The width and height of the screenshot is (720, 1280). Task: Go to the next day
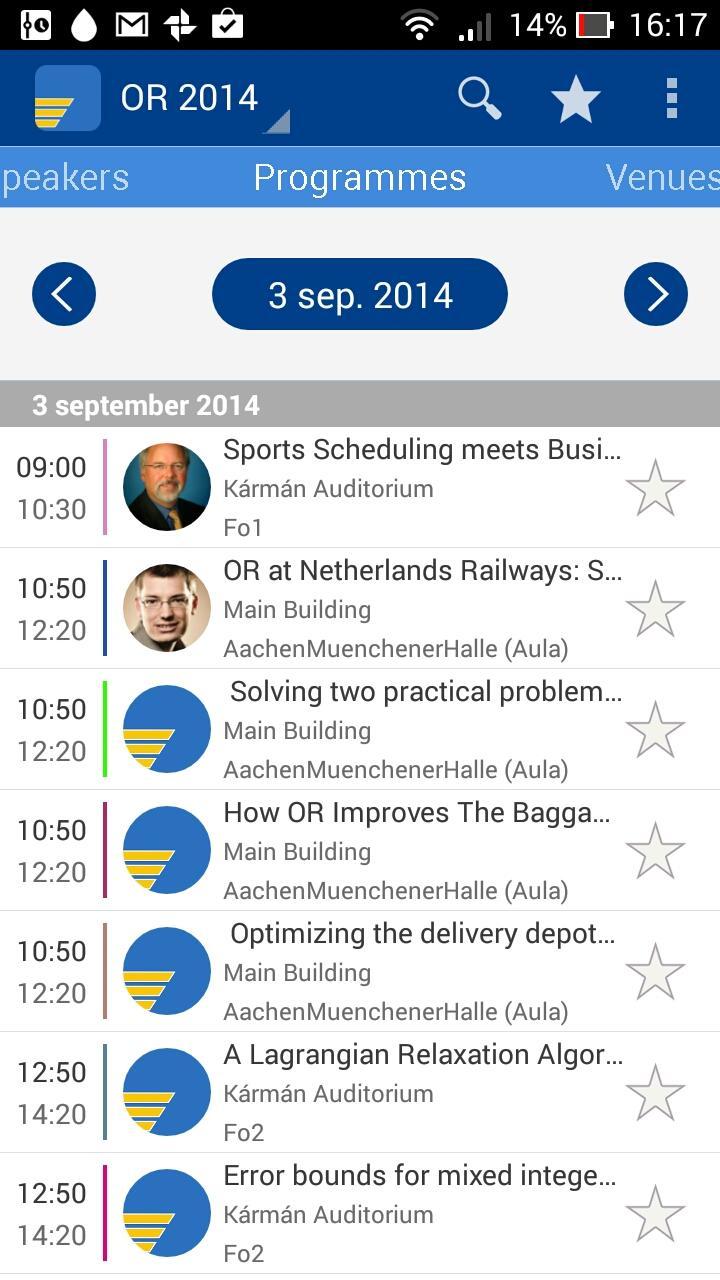(x=656, y=294)
